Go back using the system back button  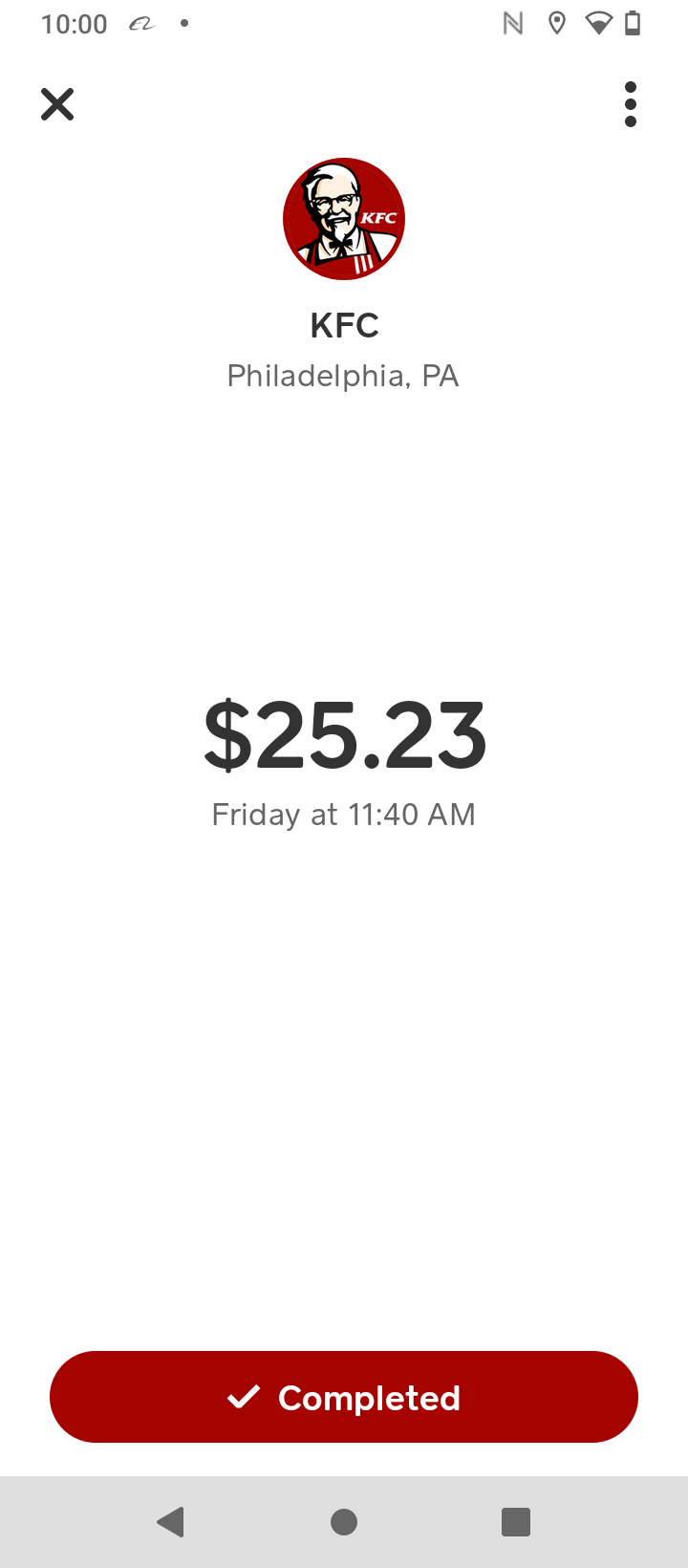coord(171,1521)
